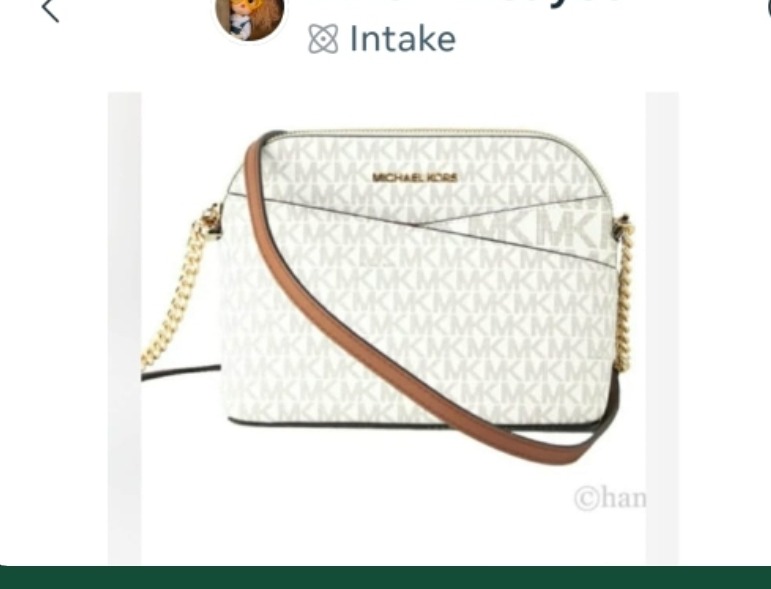771x589 pixels.
Task: Open the contact's profile picture
Action: tap(250, 18)
